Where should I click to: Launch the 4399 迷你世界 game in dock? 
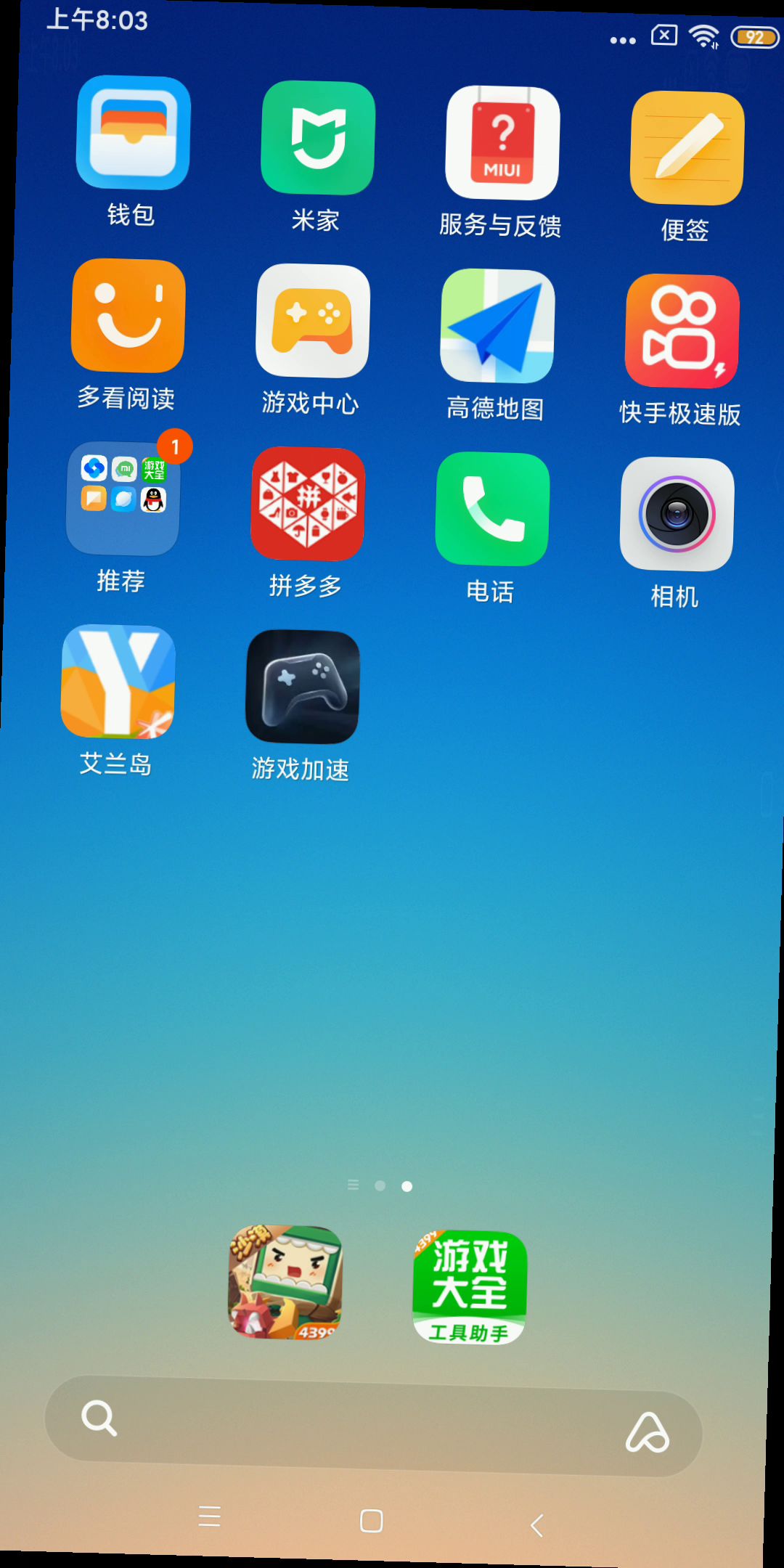pyautogui.click(x=285, y=1283)
